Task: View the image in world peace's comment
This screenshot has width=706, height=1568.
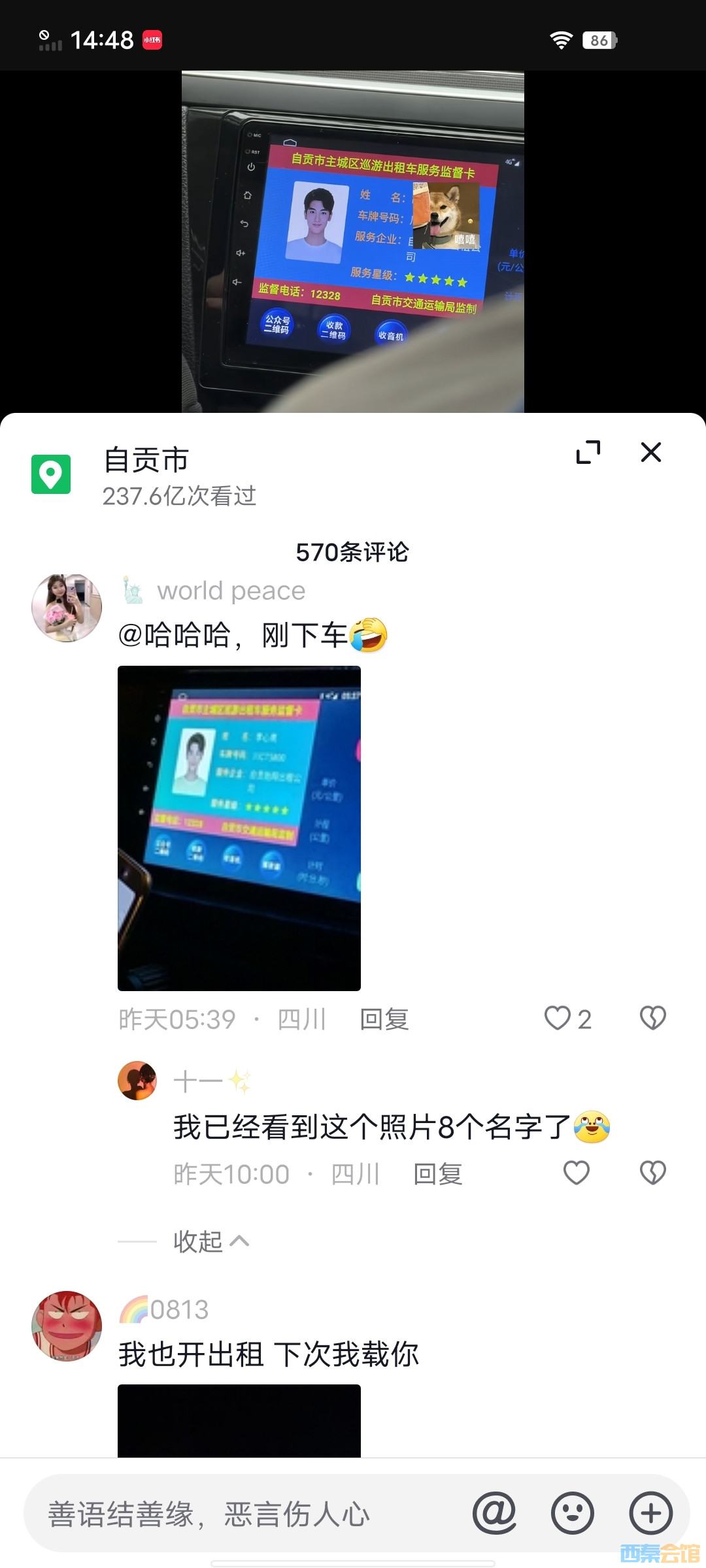Action: click(239, 828)
